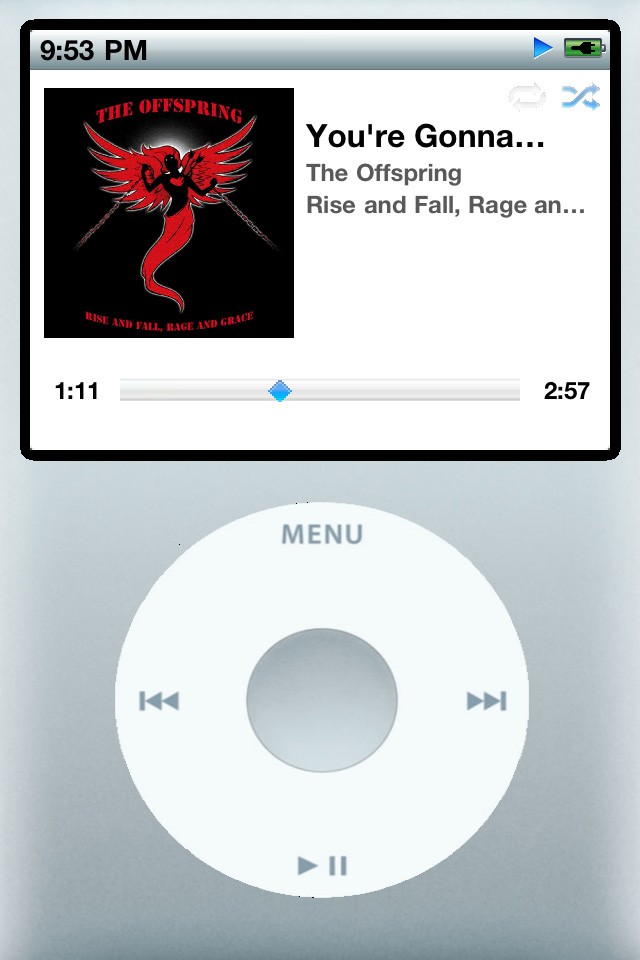Tap the center select button
The width and height of the screenshot is (640, 960).
click(x=322, y=701)
